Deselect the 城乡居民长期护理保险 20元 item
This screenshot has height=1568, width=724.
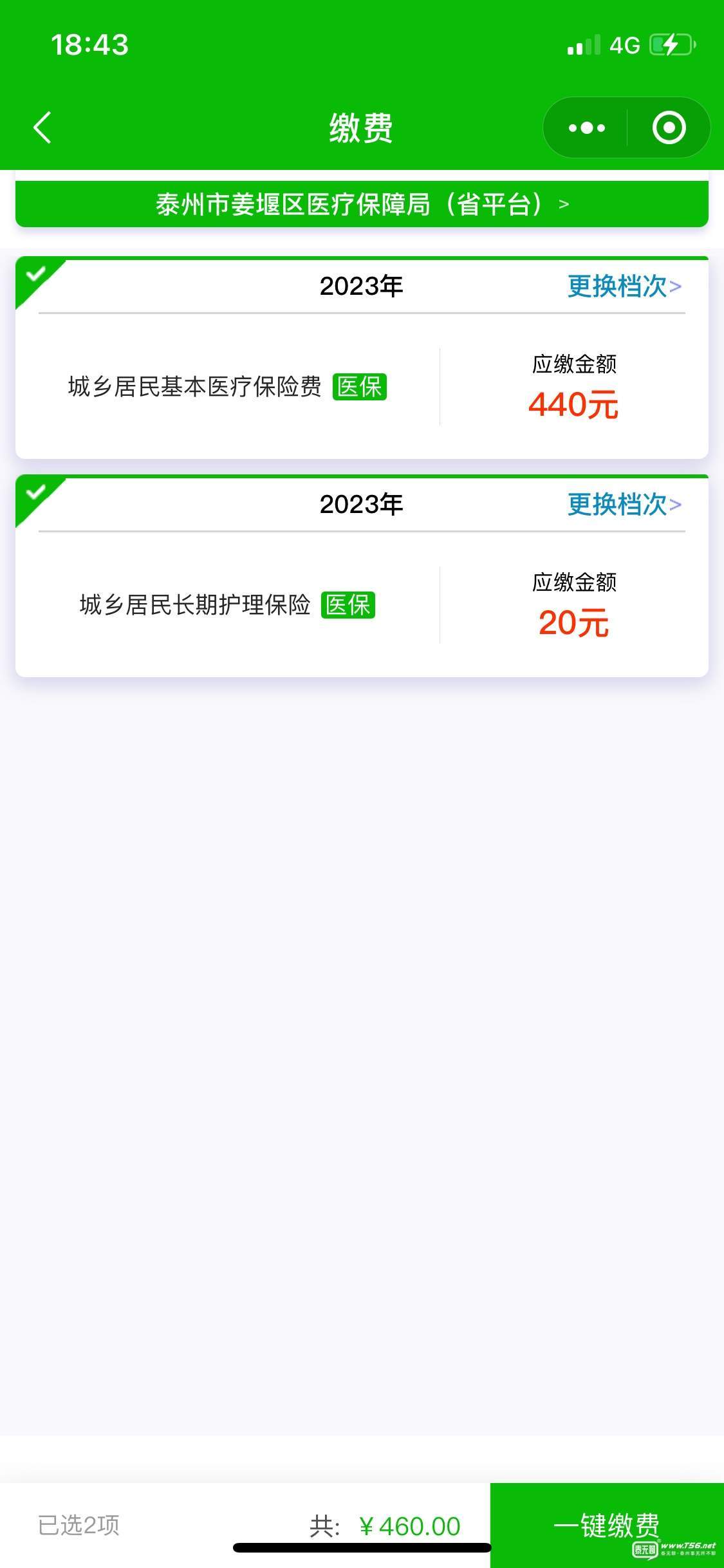pyautogui.click(x=35, y=494)
